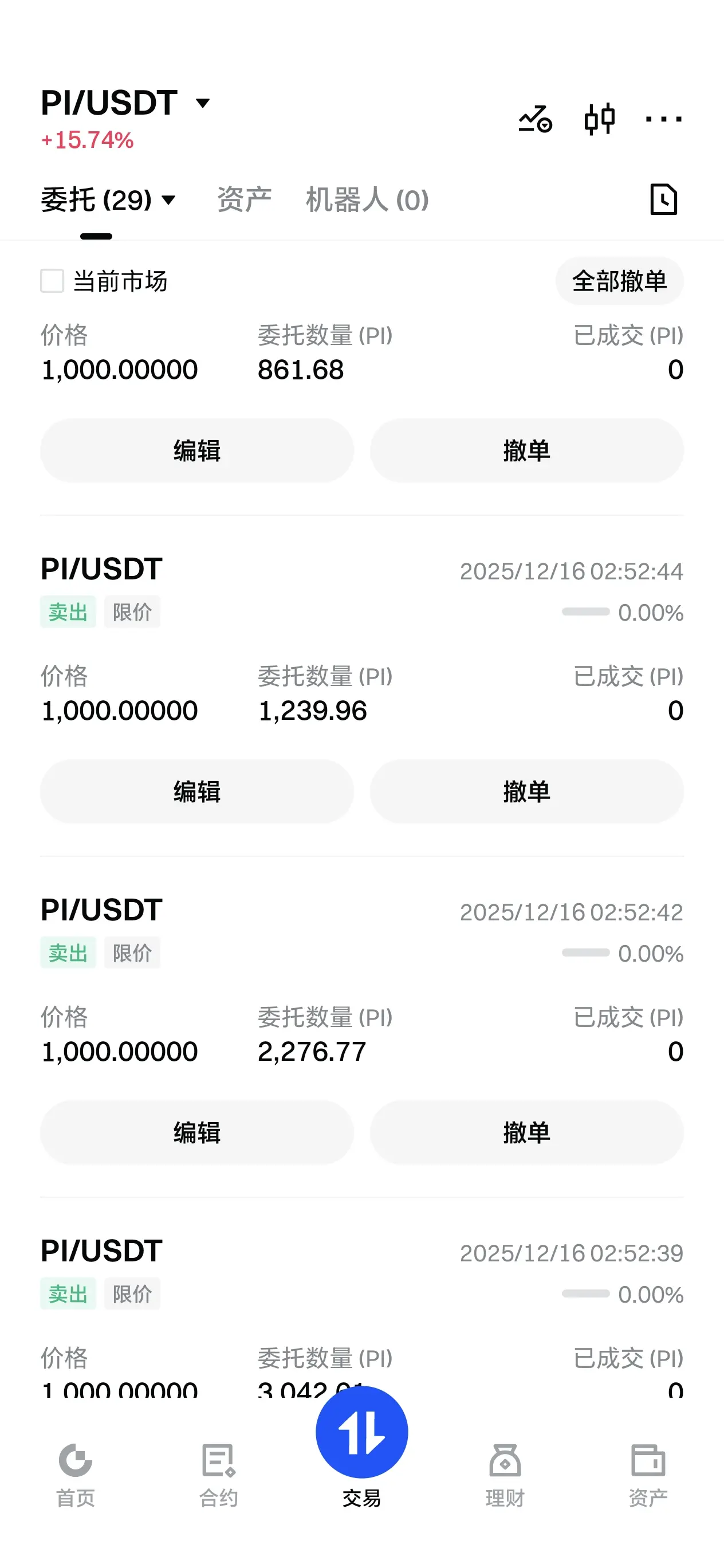Open the 资产 tab in bottom navigation
The height and width of the screenshot is (1568, 724).
coord(648,1473)
